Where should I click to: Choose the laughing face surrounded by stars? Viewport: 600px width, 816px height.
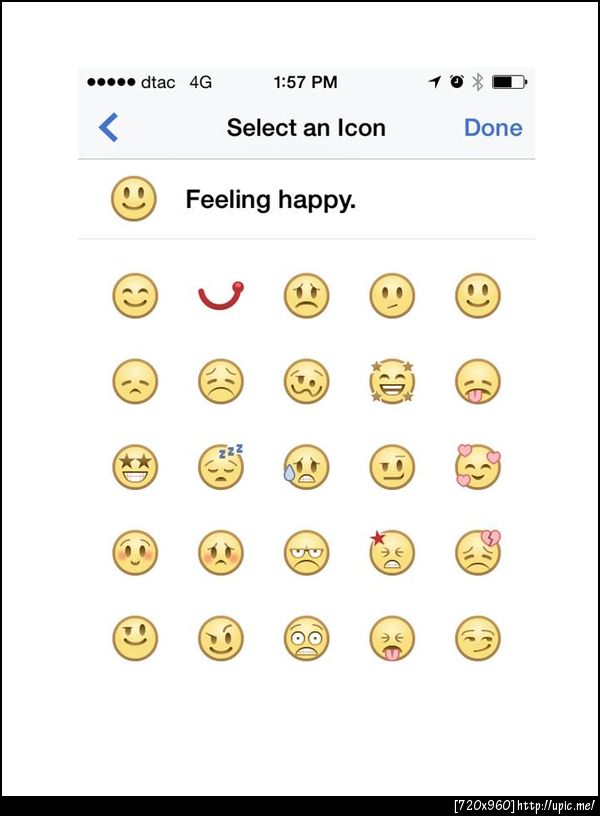(x=391, y=381)
